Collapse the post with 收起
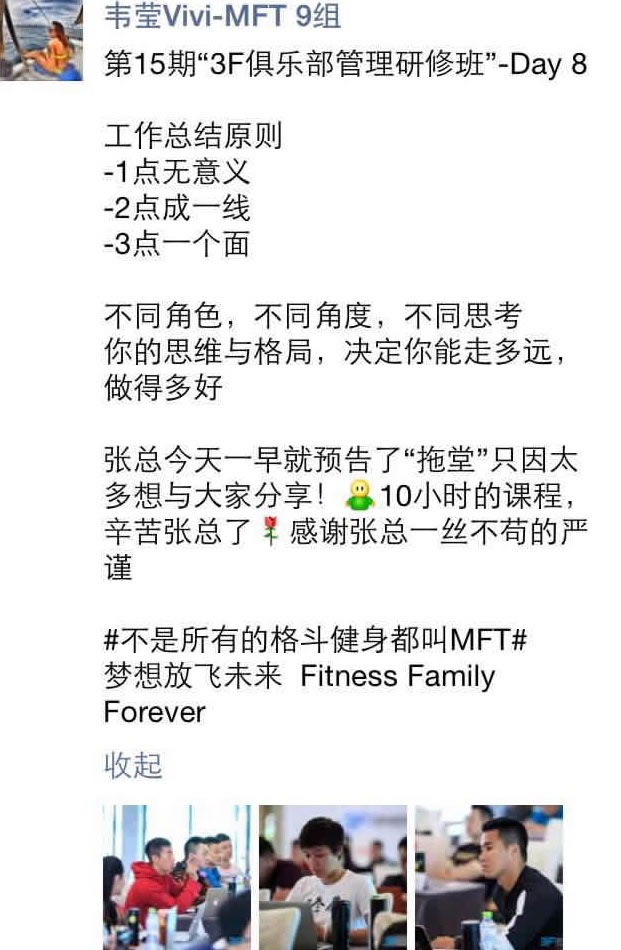The height and width of the screenshot is (950, 621). [132, 766]
